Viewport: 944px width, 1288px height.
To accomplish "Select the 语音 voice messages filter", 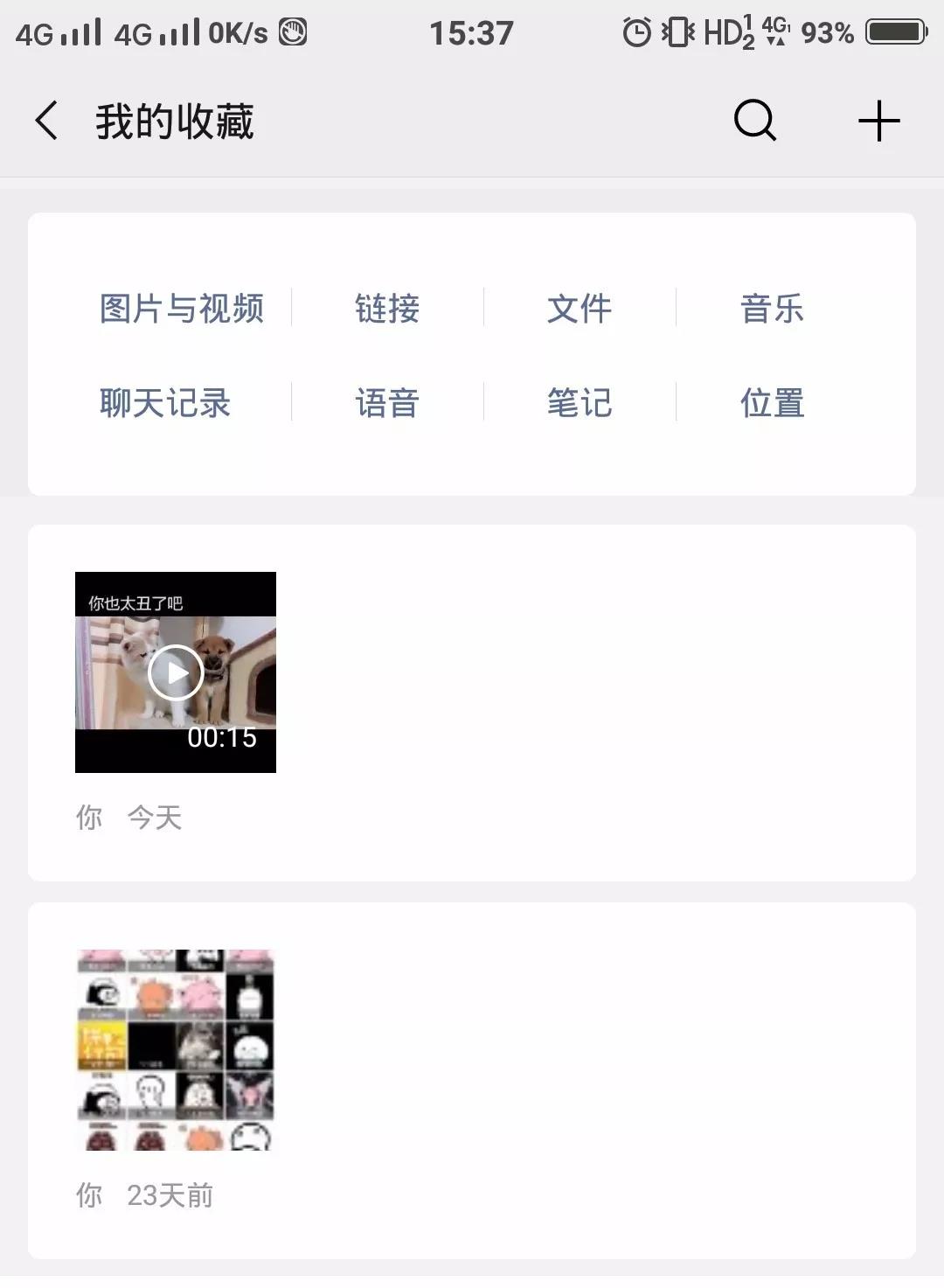I will tap(387, 402).
